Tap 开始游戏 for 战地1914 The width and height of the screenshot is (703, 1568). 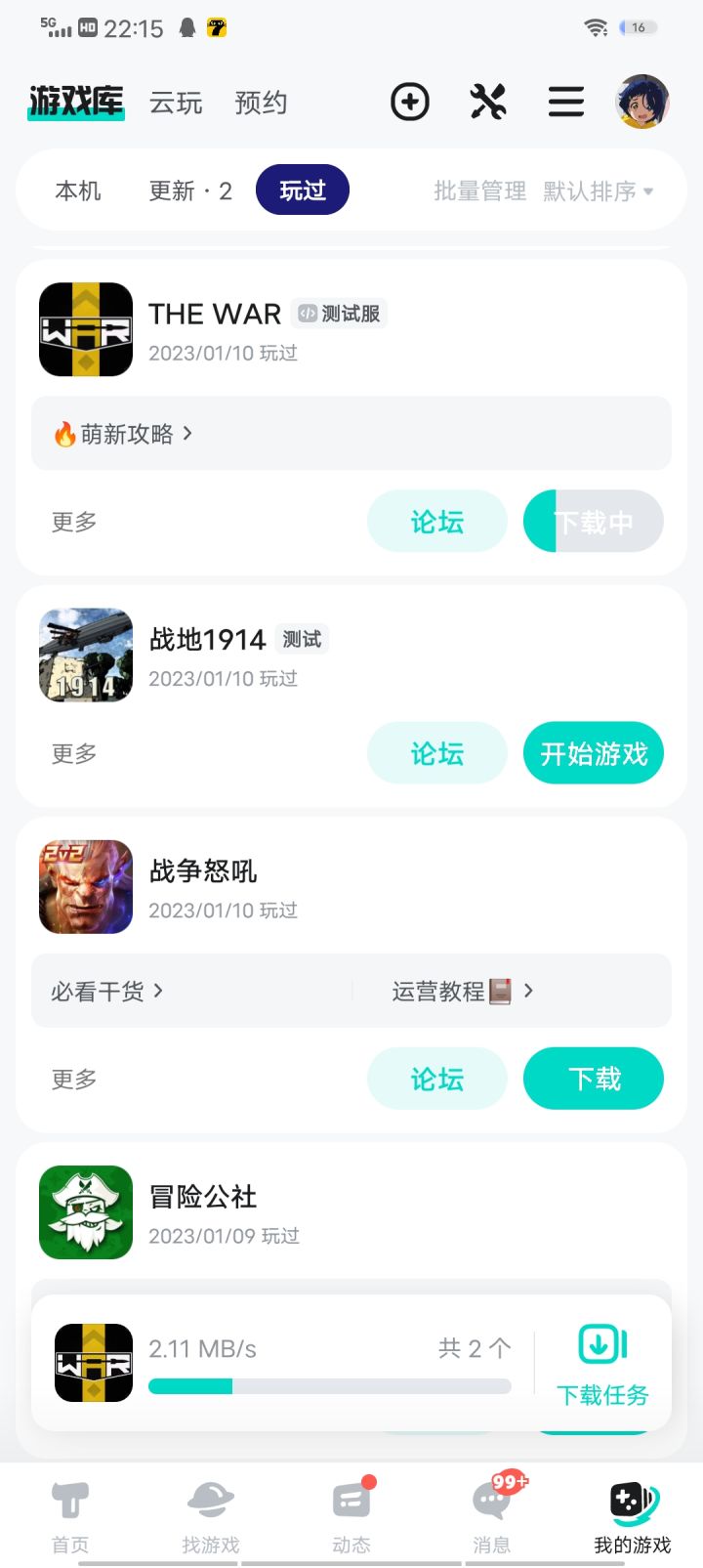594,753
